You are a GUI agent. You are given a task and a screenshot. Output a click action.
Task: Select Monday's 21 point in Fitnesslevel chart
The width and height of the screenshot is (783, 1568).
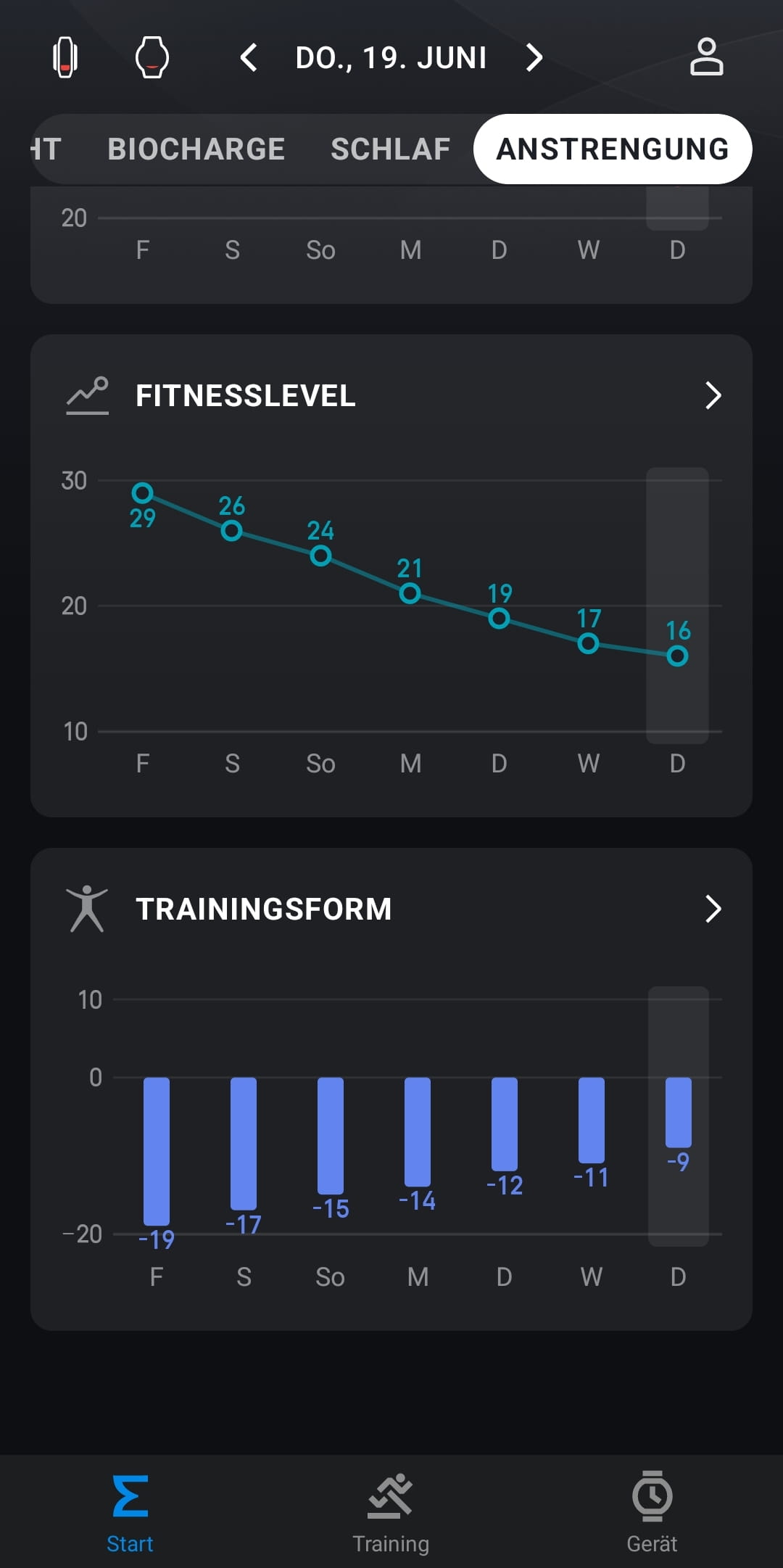point(410,593)
